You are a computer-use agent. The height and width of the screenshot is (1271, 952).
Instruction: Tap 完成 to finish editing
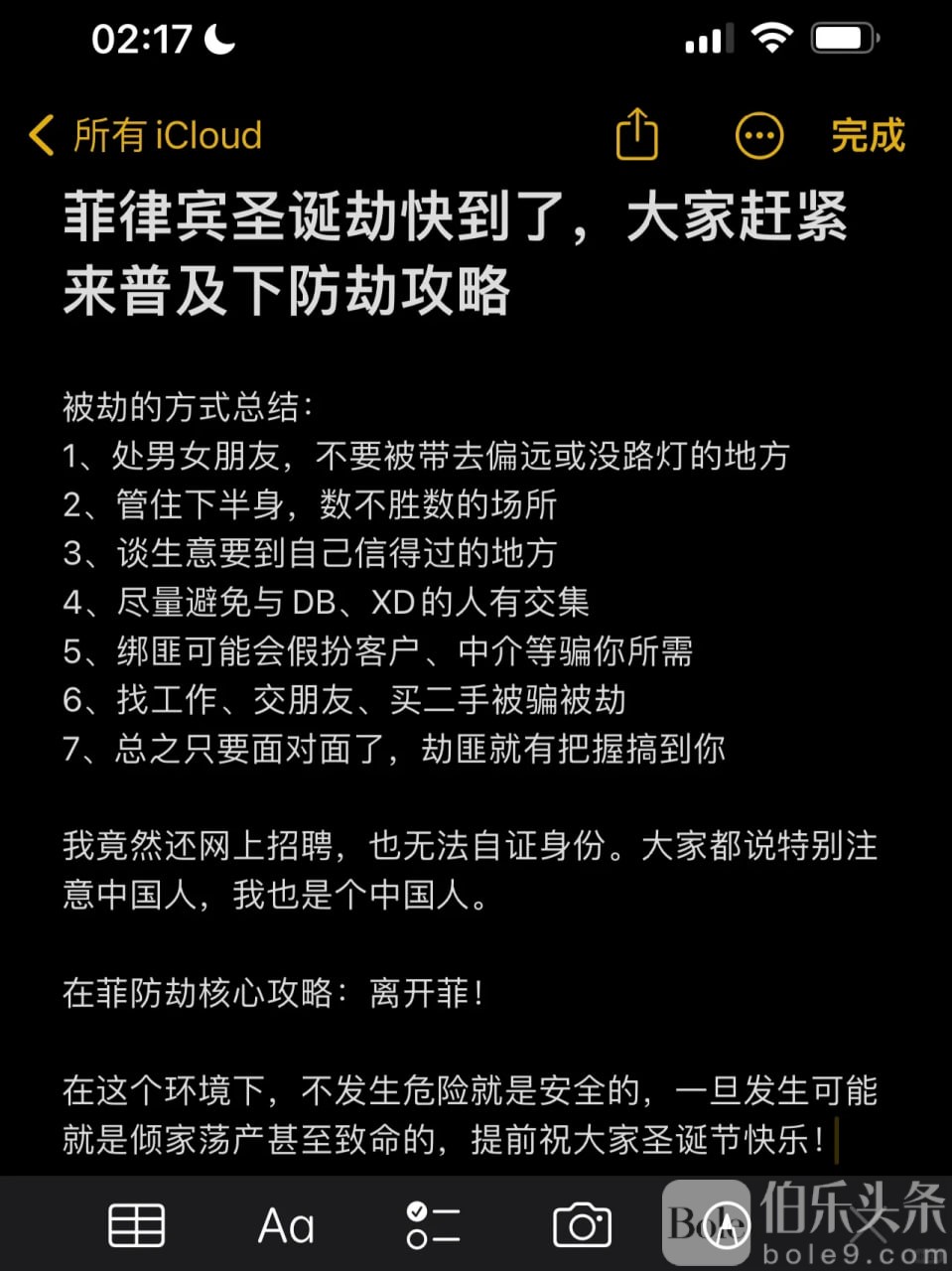[x=868, y=135]
